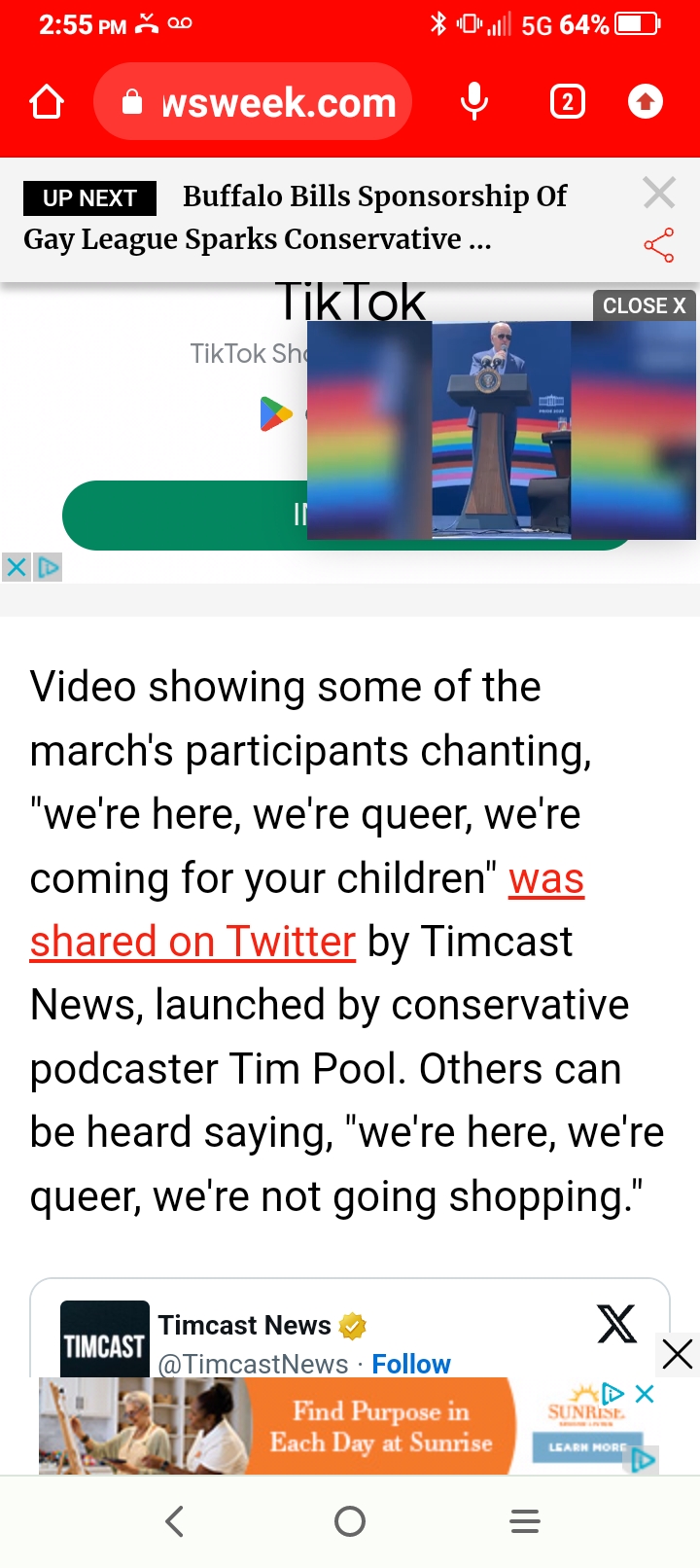Image resolution: width=700 pixels, height=1568 pixels.
Task: Go to the browser home page
Action: click(x=47, y=102)
